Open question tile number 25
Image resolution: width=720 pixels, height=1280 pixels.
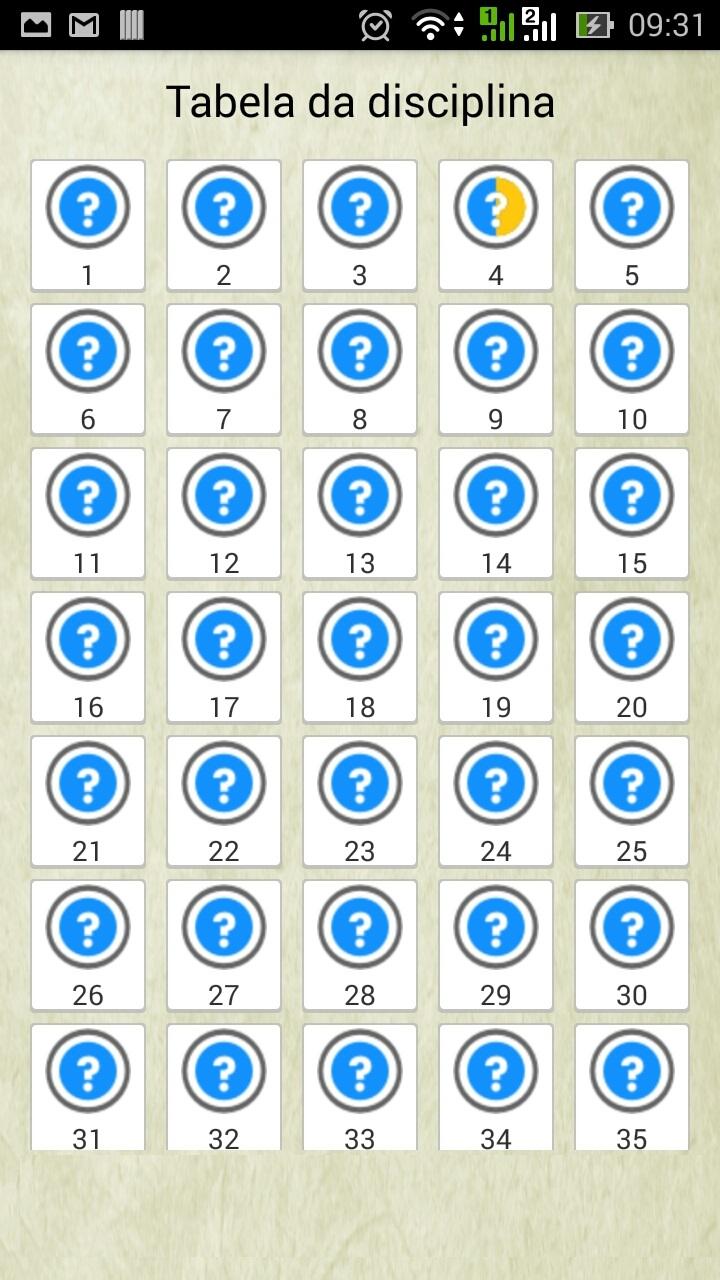click(632, 801)
